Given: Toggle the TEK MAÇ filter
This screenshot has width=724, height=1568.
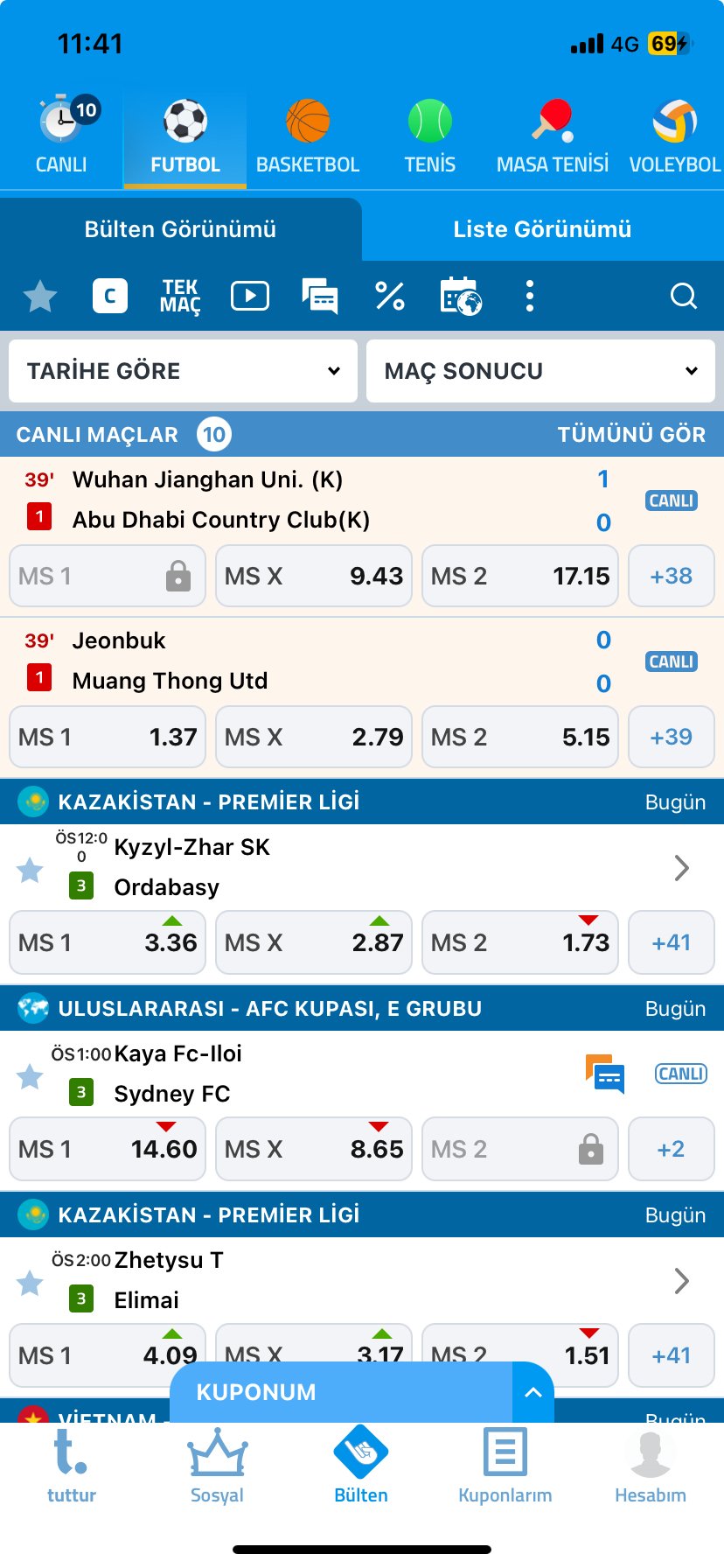Looking at the screenshot, I should (180, 297).
